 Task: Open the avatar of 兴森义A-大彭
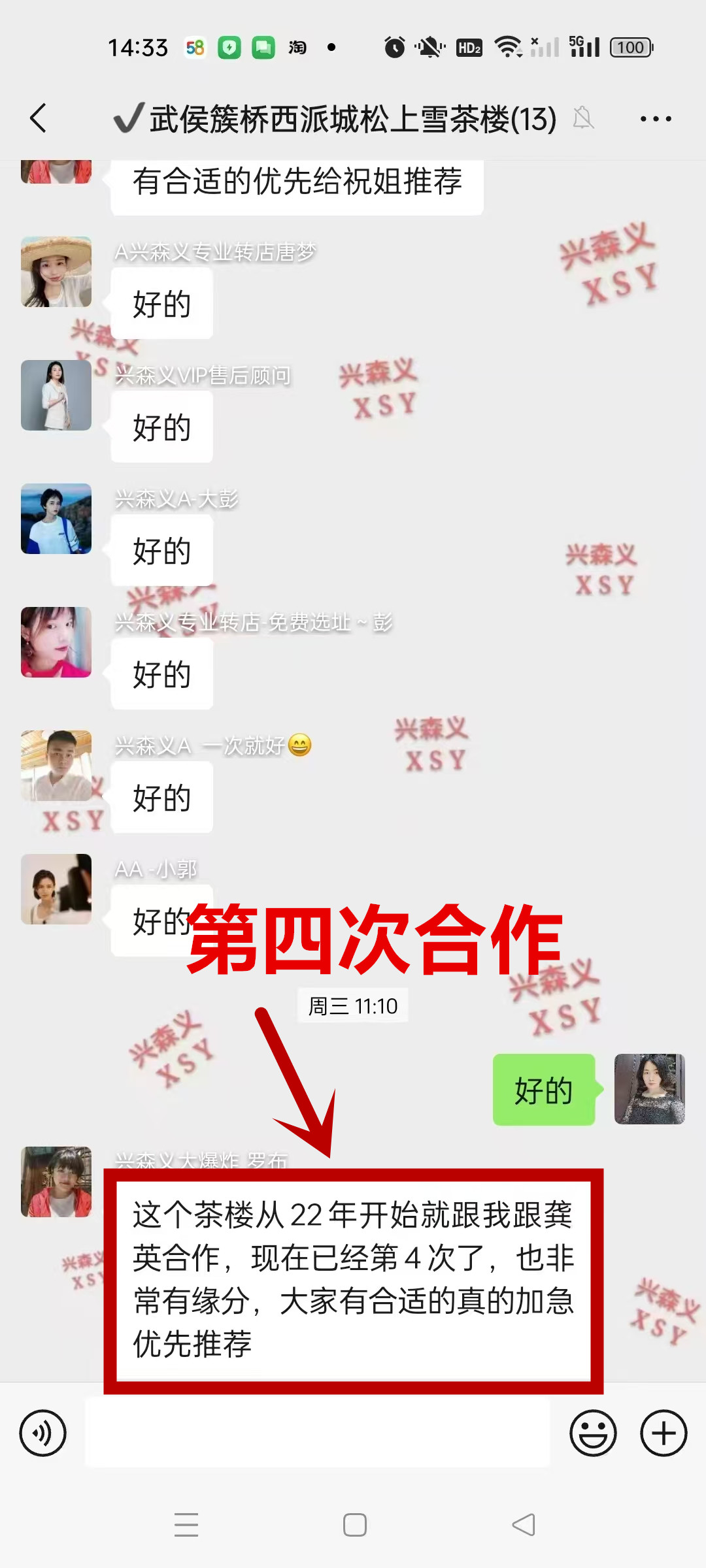coord(56,519)
